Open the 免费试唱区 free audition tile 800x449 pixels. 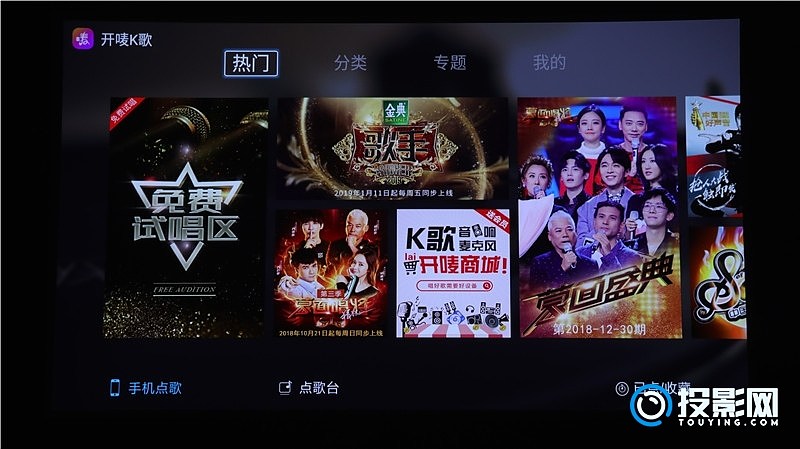coord(188,217)
